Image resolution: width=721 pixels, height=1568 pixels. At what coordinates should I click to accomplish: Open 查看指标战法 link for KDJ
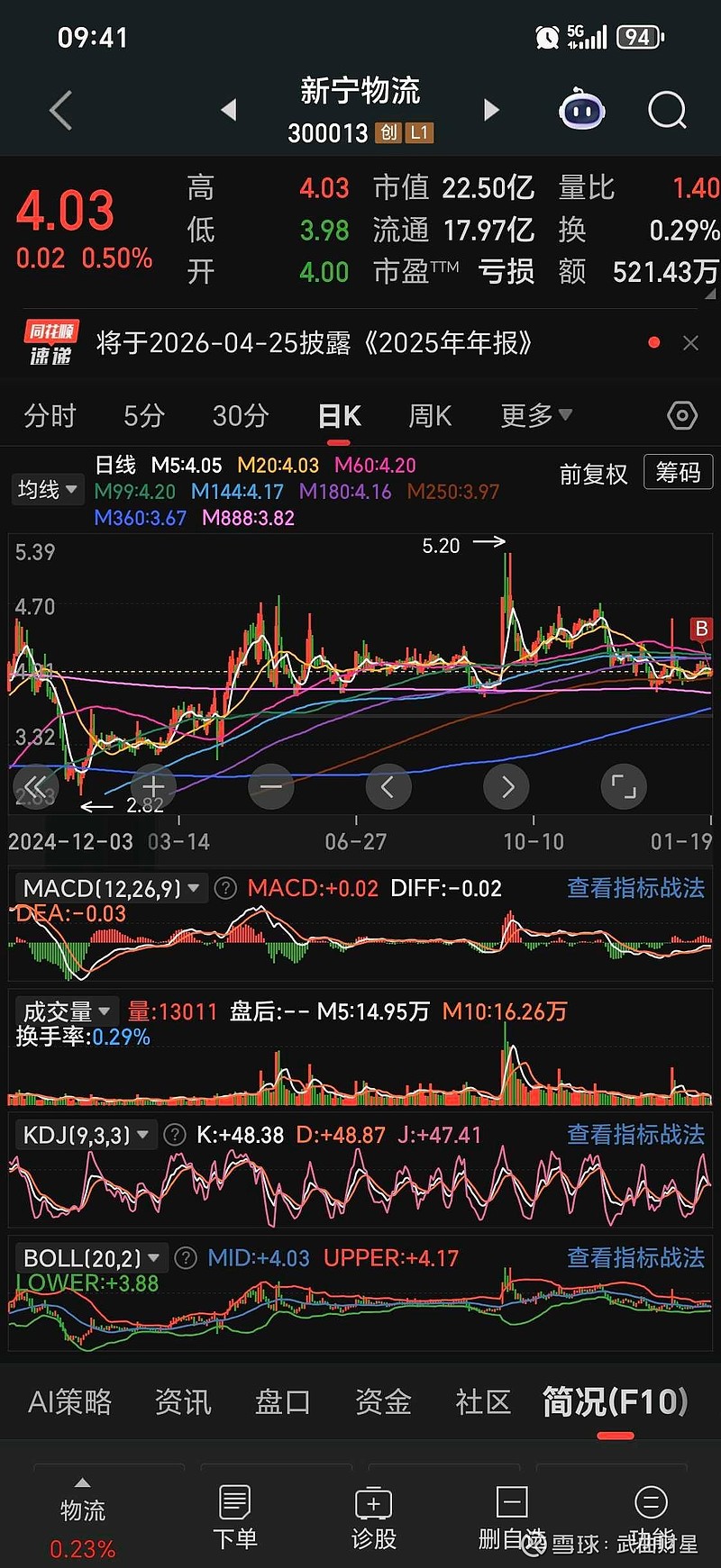pos(635,1135)
